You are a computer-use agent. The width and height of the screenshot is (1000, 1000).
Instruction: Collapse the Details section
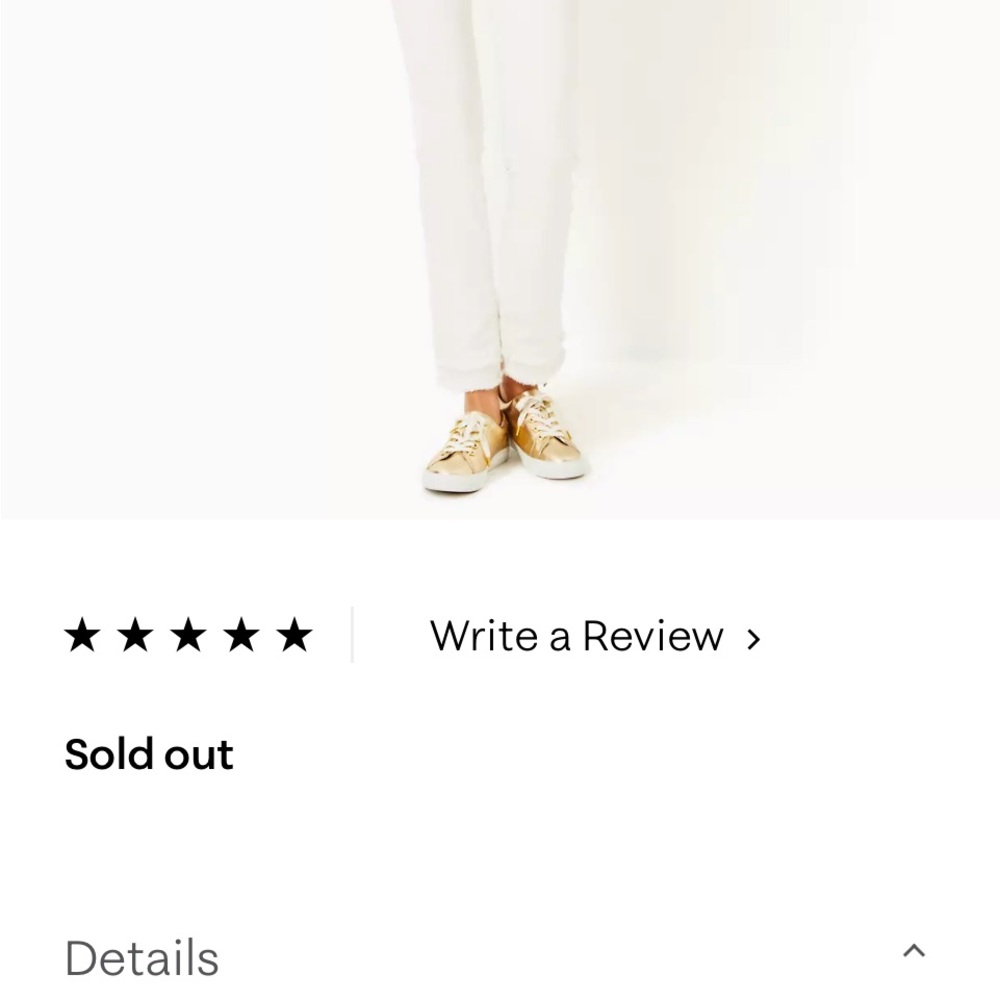913,952
